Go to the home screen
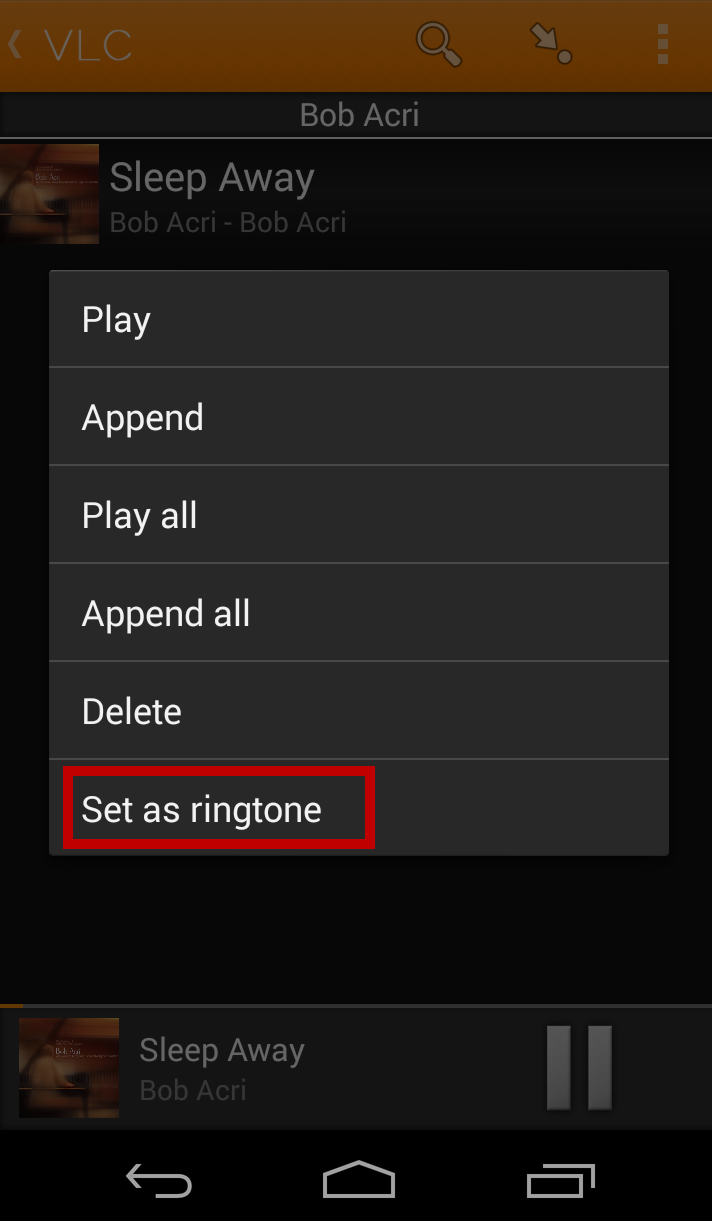This screenshot has width=712, height=1221. [358, 1180]
